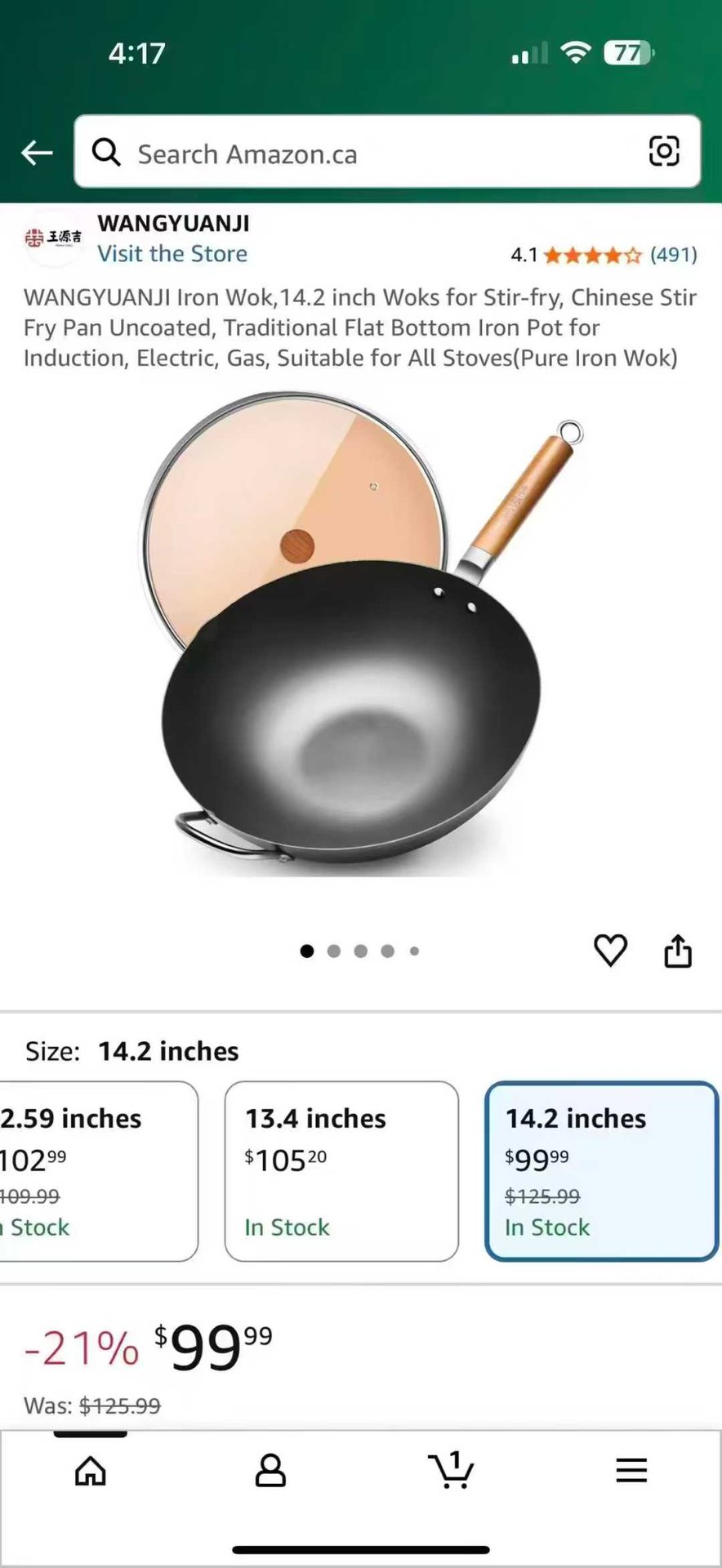Screen dimensions: 722x1568
Task: Visit the WANGYUANJI store
Action: [172, 254]
